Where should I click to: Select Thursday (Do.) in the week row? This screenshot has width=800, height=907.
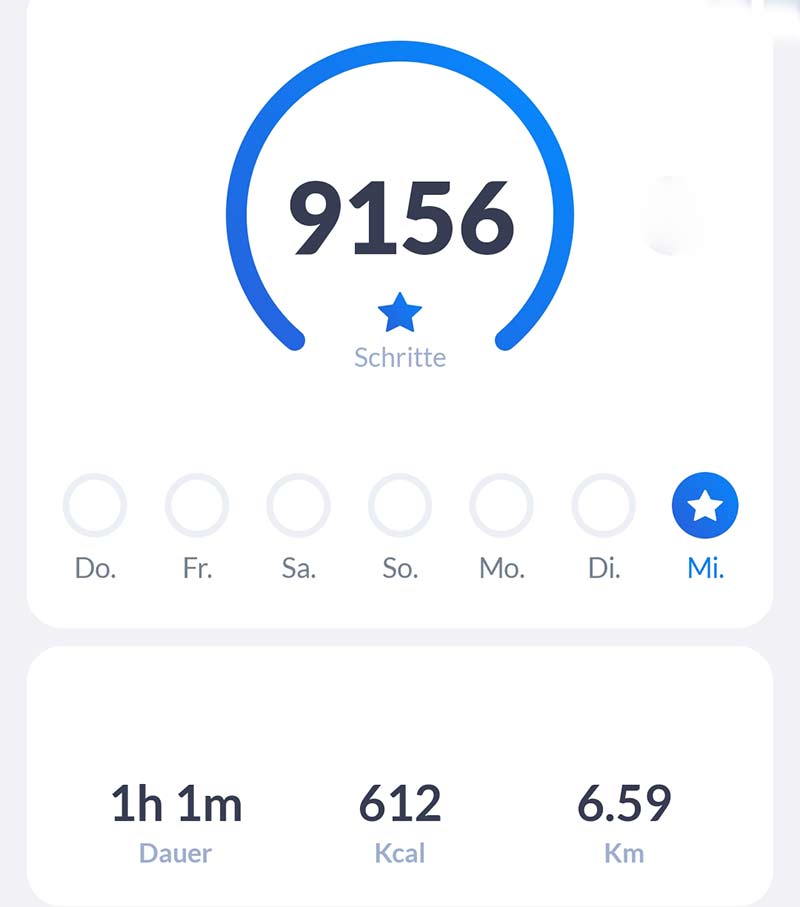point(95,506)
